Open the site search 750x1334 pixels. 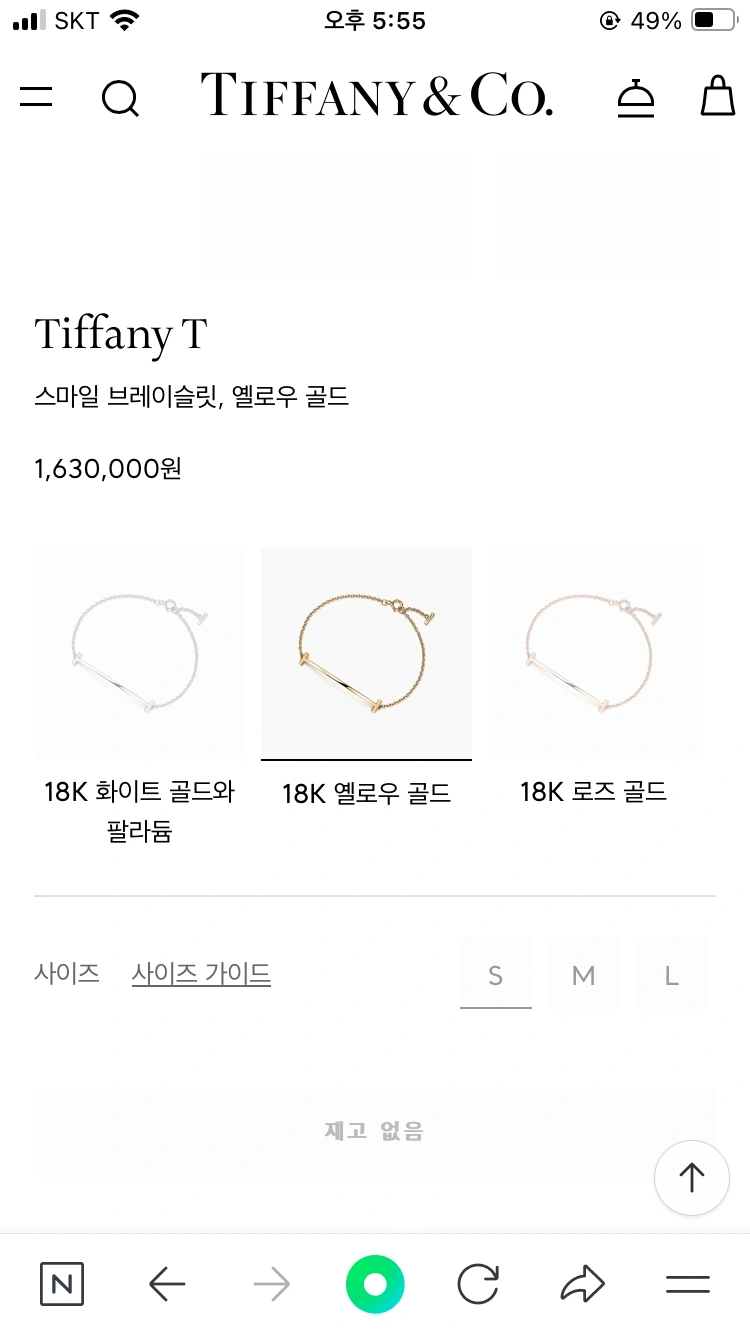click(x=120, y=98)
